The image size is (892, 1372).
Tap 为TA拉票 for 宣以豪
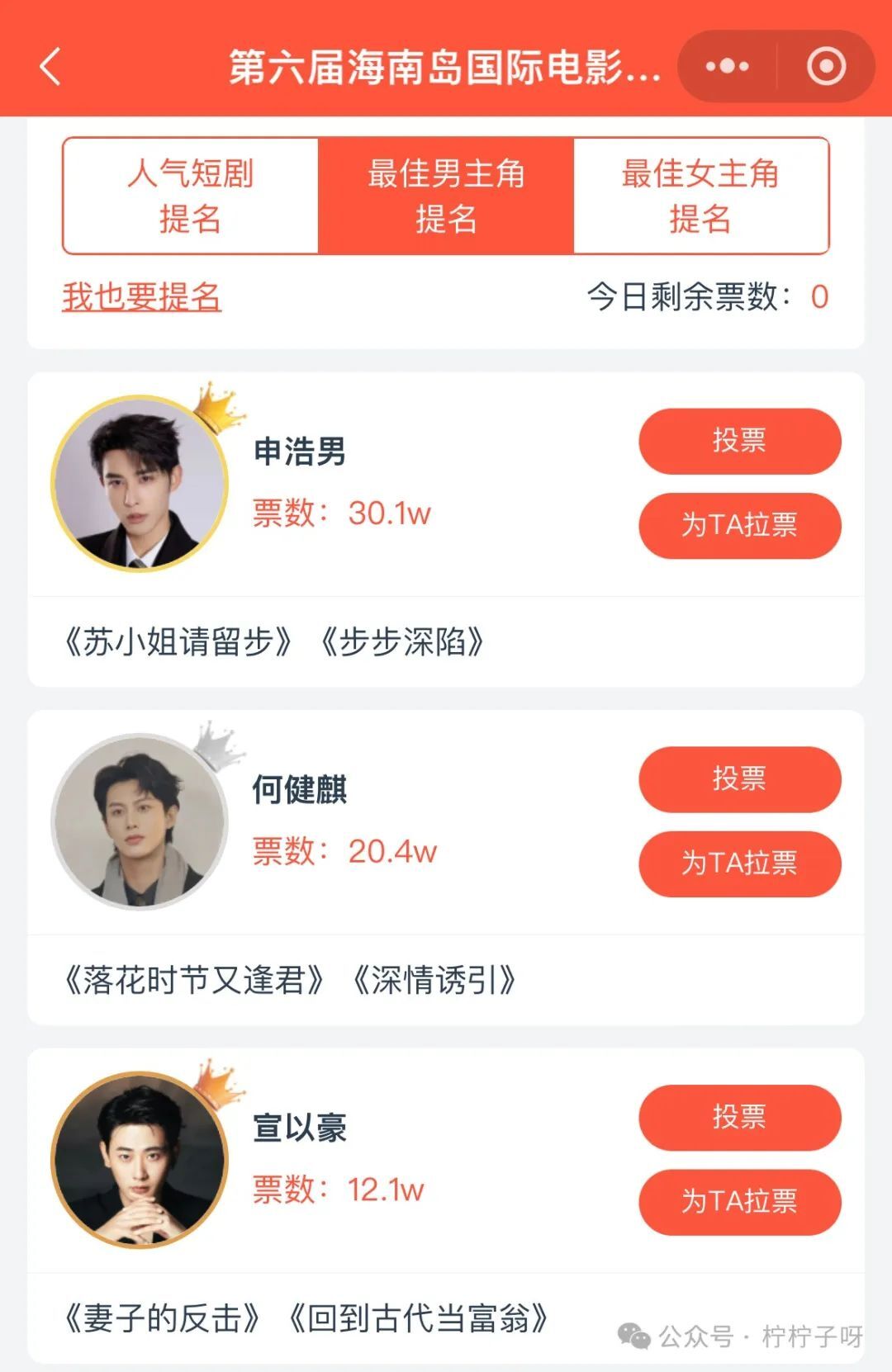click(x=739, y=1202)
